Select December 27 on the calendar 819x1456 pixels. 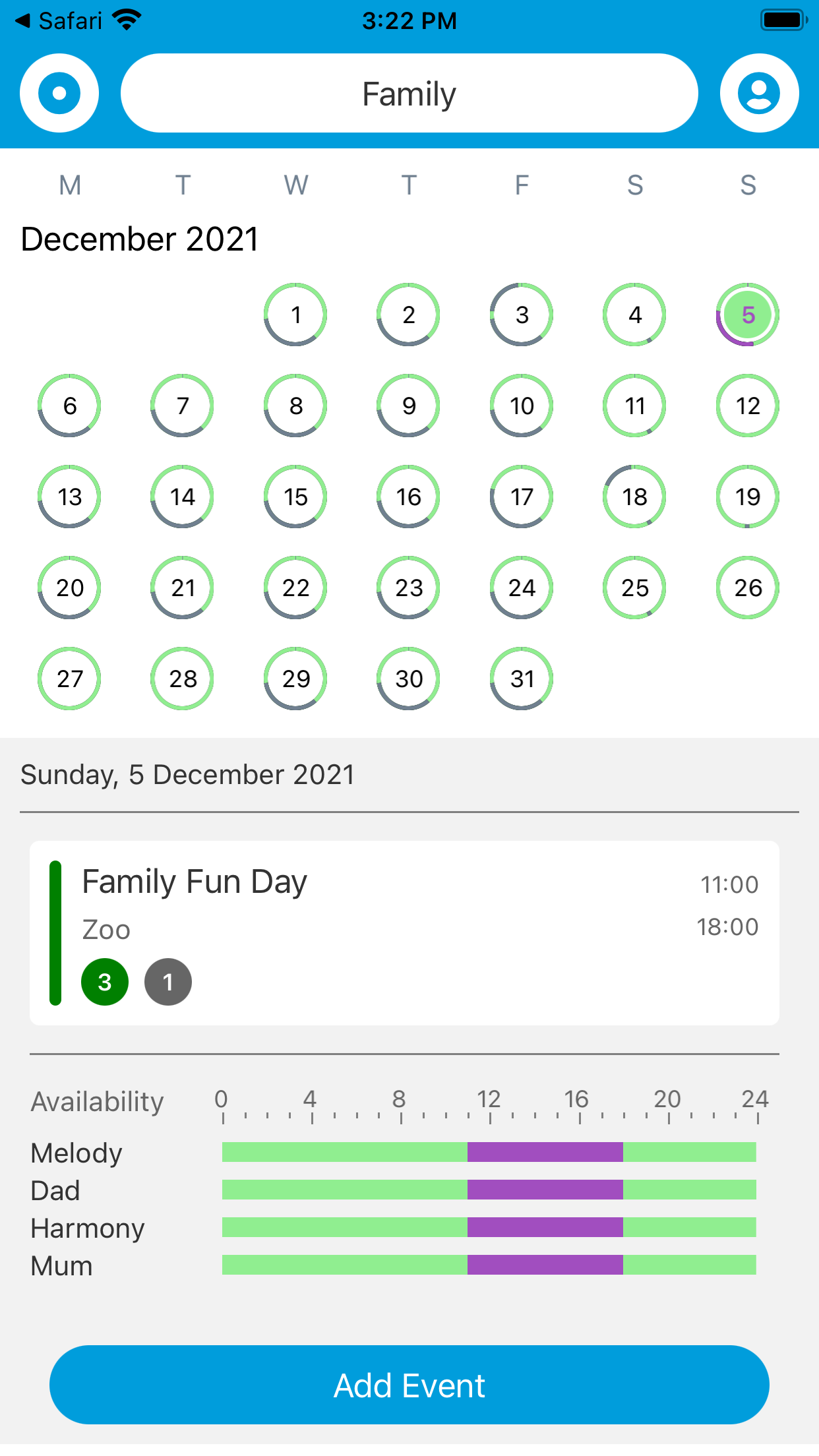pos(70,679)
